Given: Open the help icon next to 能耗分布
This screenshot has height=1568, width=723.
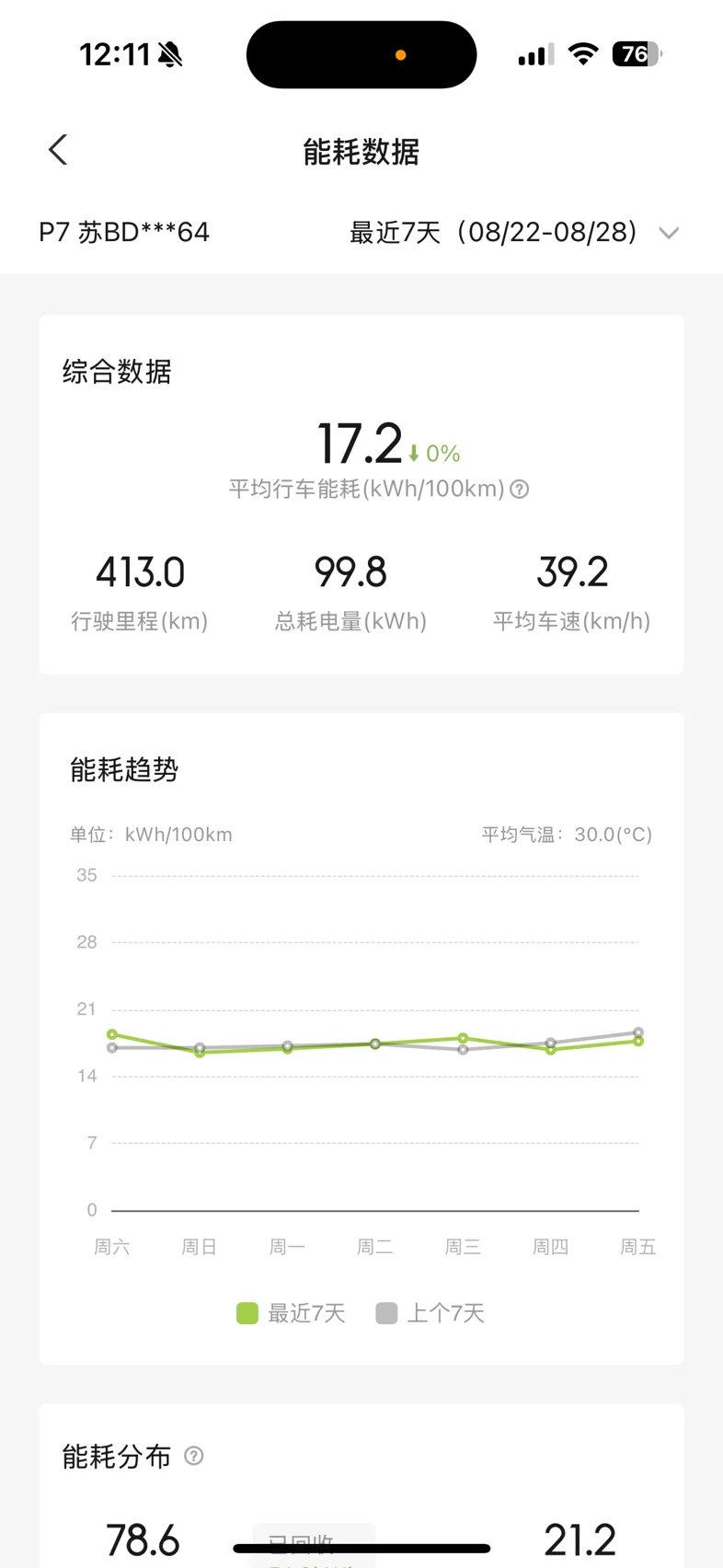Looking at the screenshot, I should click(x=194, y=1456).
